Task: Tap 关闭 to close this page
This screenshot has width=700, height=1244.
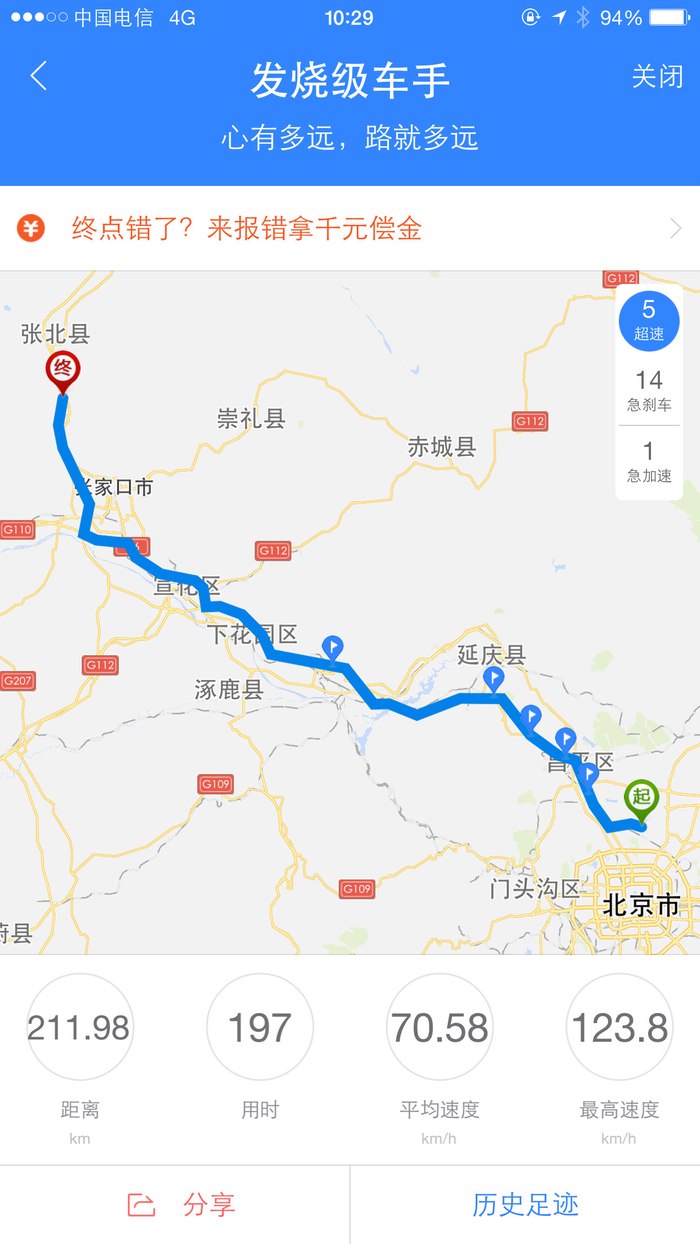Action: 657,77
